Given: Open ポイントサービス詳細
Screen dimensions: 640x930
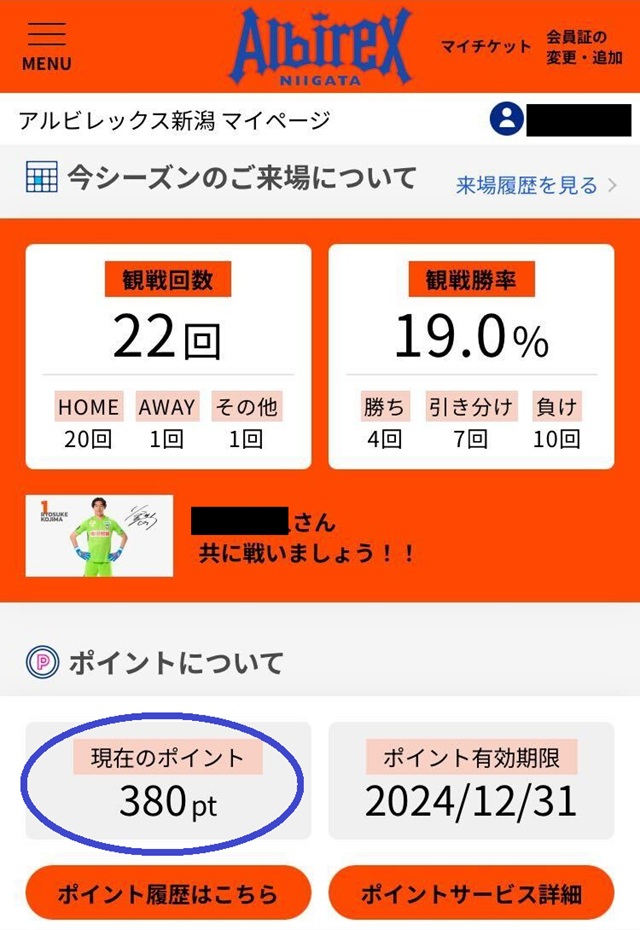Looking at the screenshot, I should (x=470, y=893).
